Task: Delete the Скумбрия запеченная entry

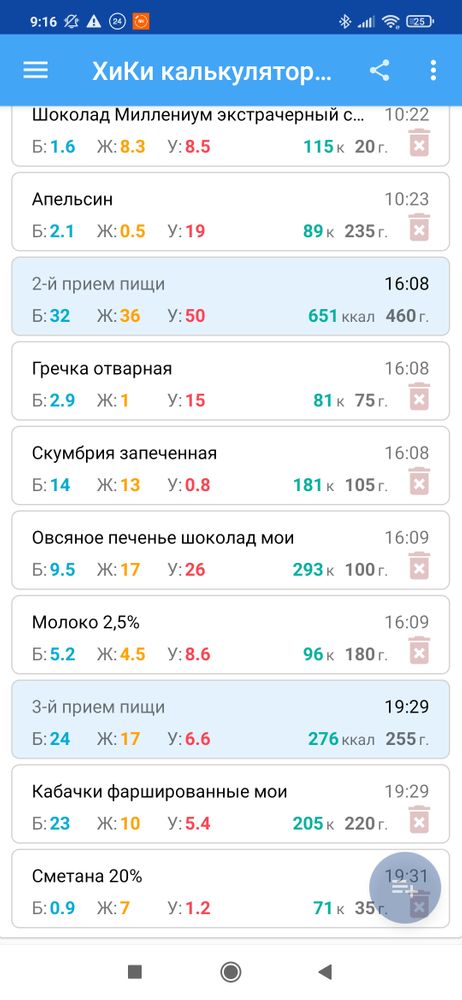Action: (x=419, y=482)
